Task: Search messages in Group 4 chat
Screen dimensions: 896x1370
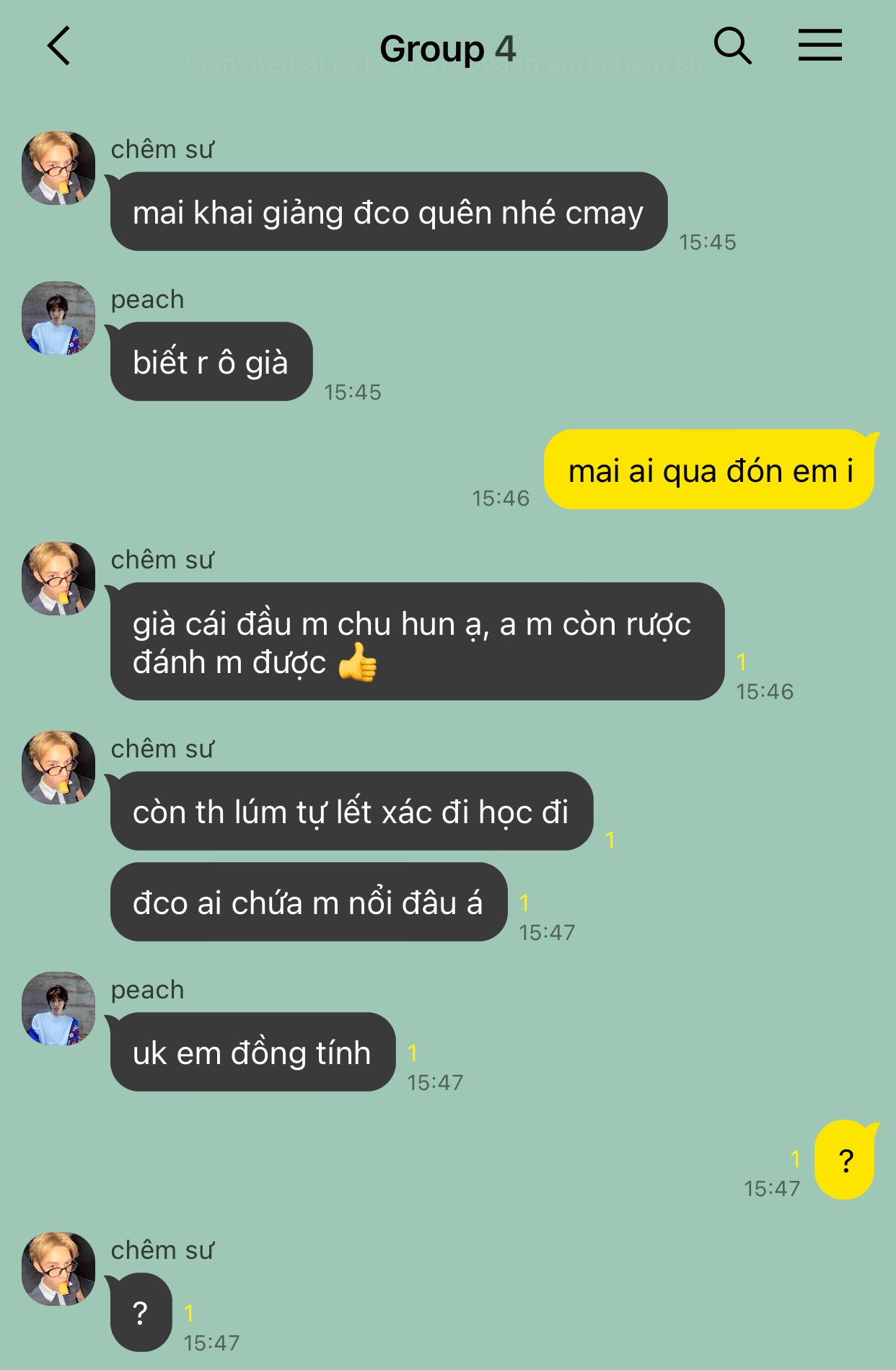Action: point(732,46)
